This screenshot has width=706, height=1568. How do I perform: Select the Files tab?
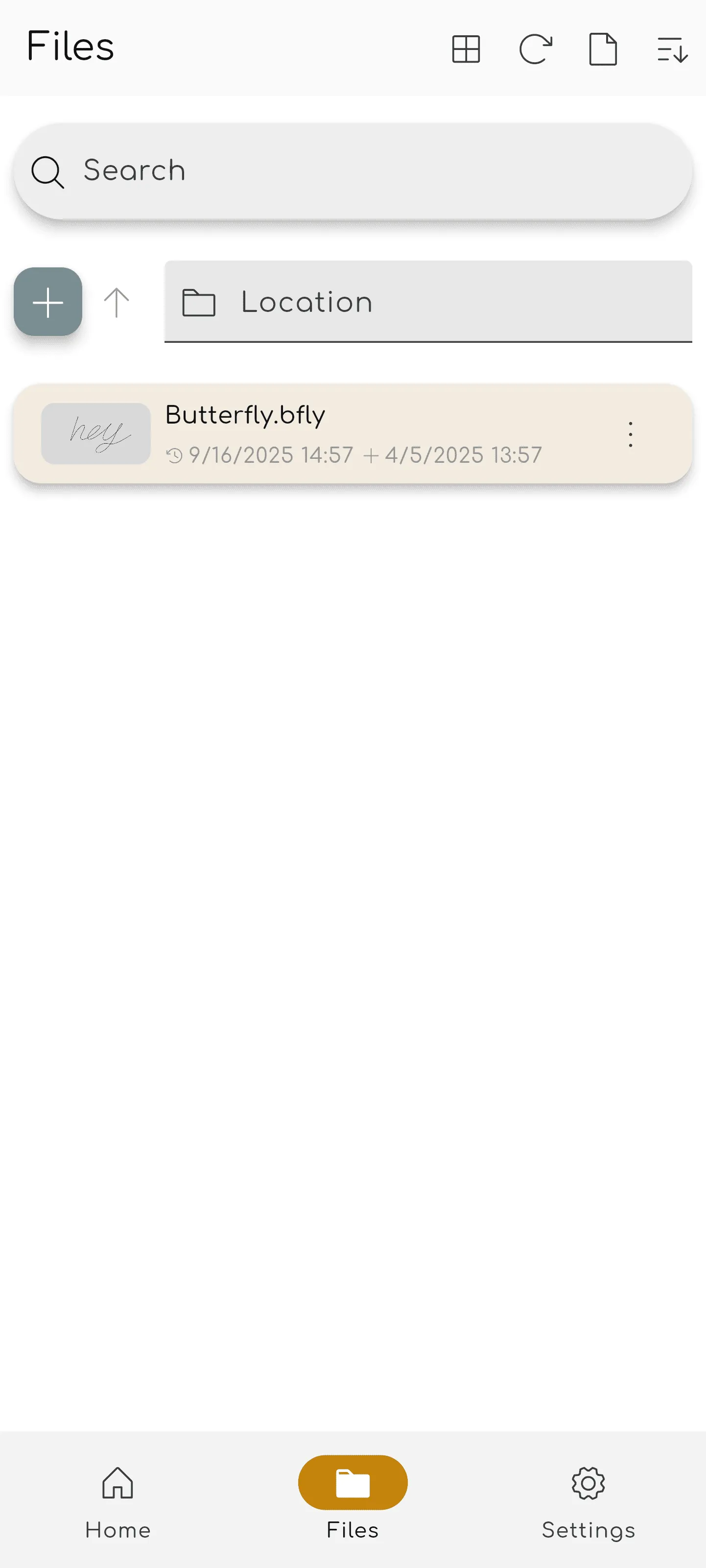point(353,1500)
